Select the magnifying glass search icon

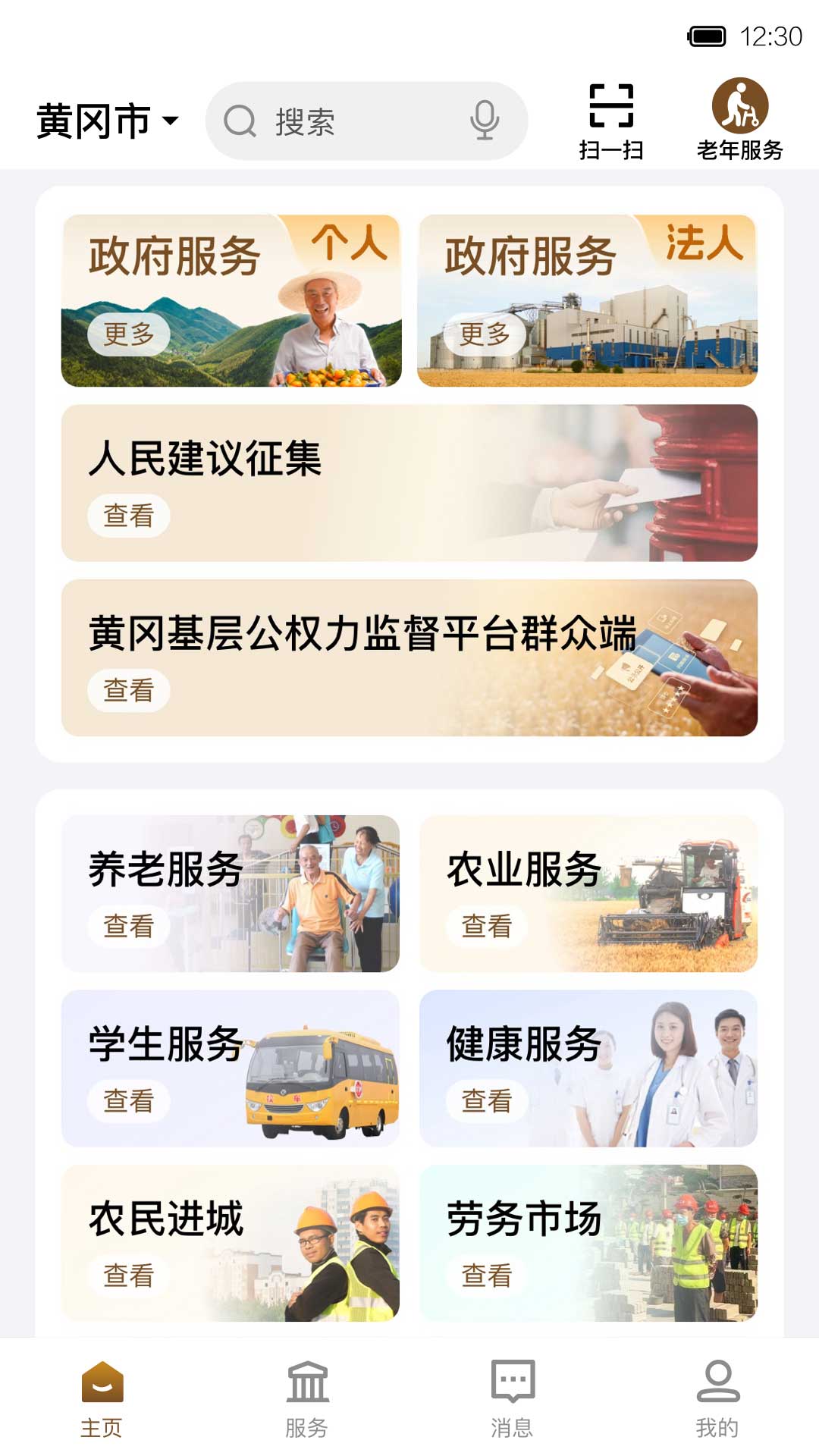pos(240,121)
